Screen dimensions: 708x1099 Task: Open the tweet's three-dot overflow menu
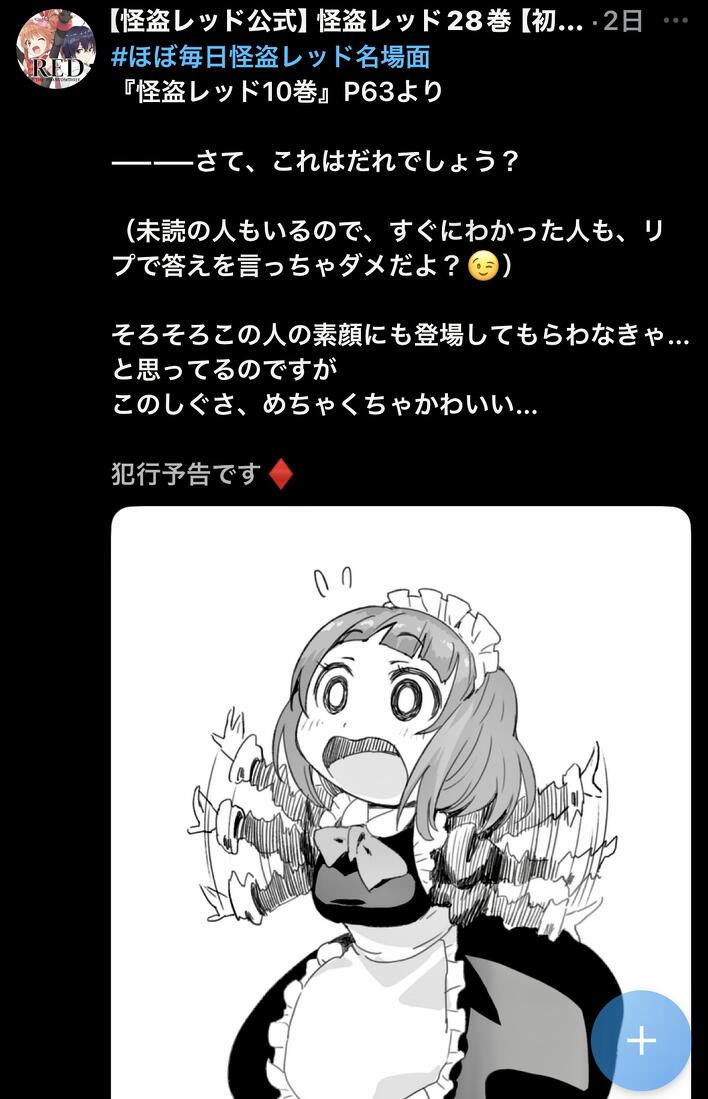pos(676,19)
